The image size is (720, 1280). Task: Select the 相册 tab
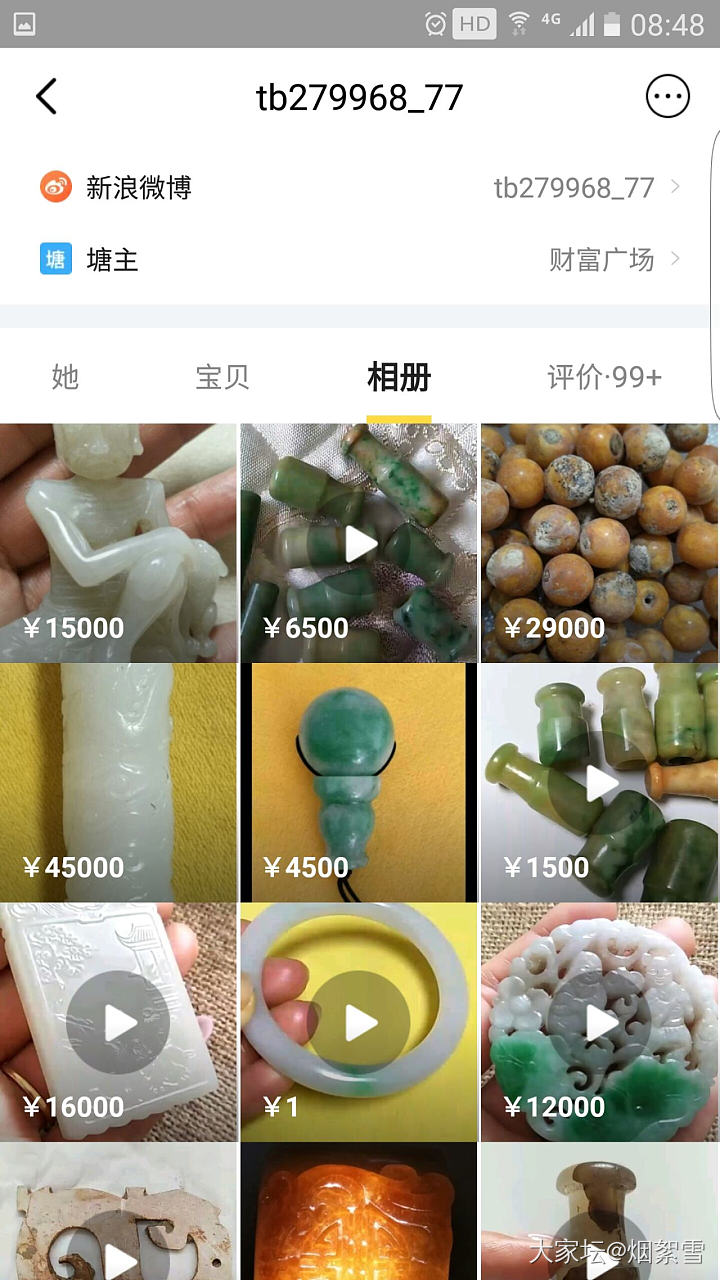coord(398,377)
